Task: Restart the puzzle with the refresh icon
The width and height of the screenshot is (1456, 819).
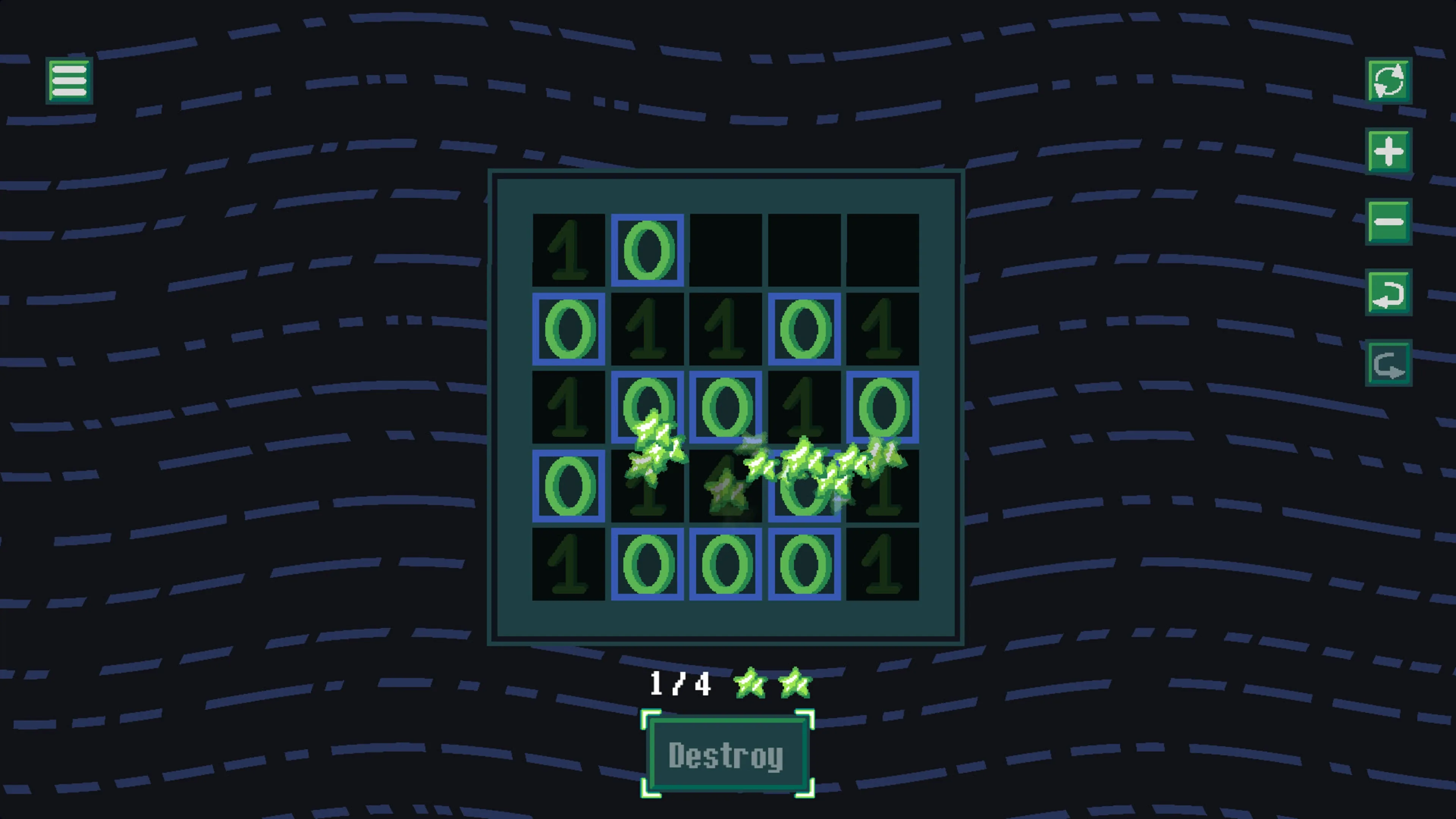Action: (1388, 81)
